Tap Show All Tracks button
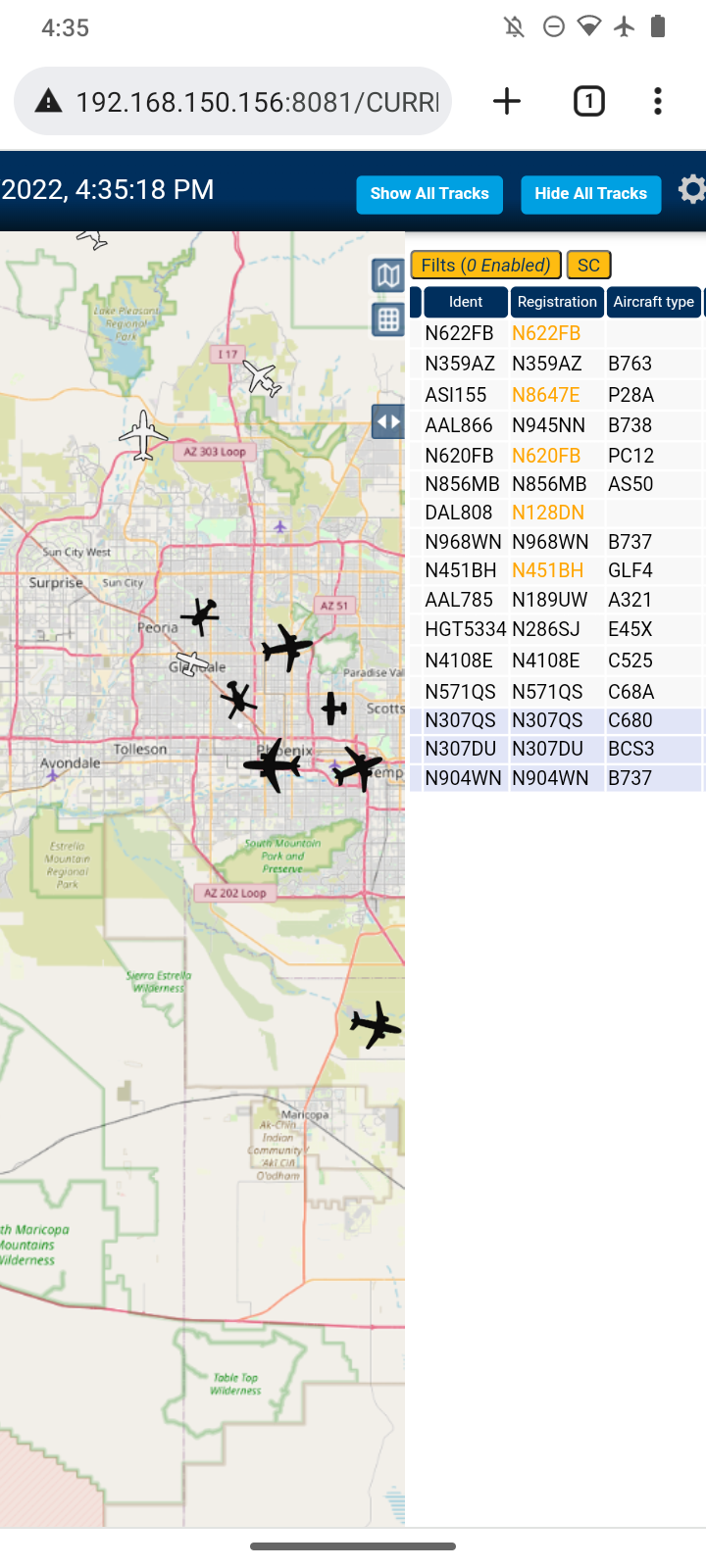Image resolution: width=706 pixels, height=1568 pixels. pos(429,194)
